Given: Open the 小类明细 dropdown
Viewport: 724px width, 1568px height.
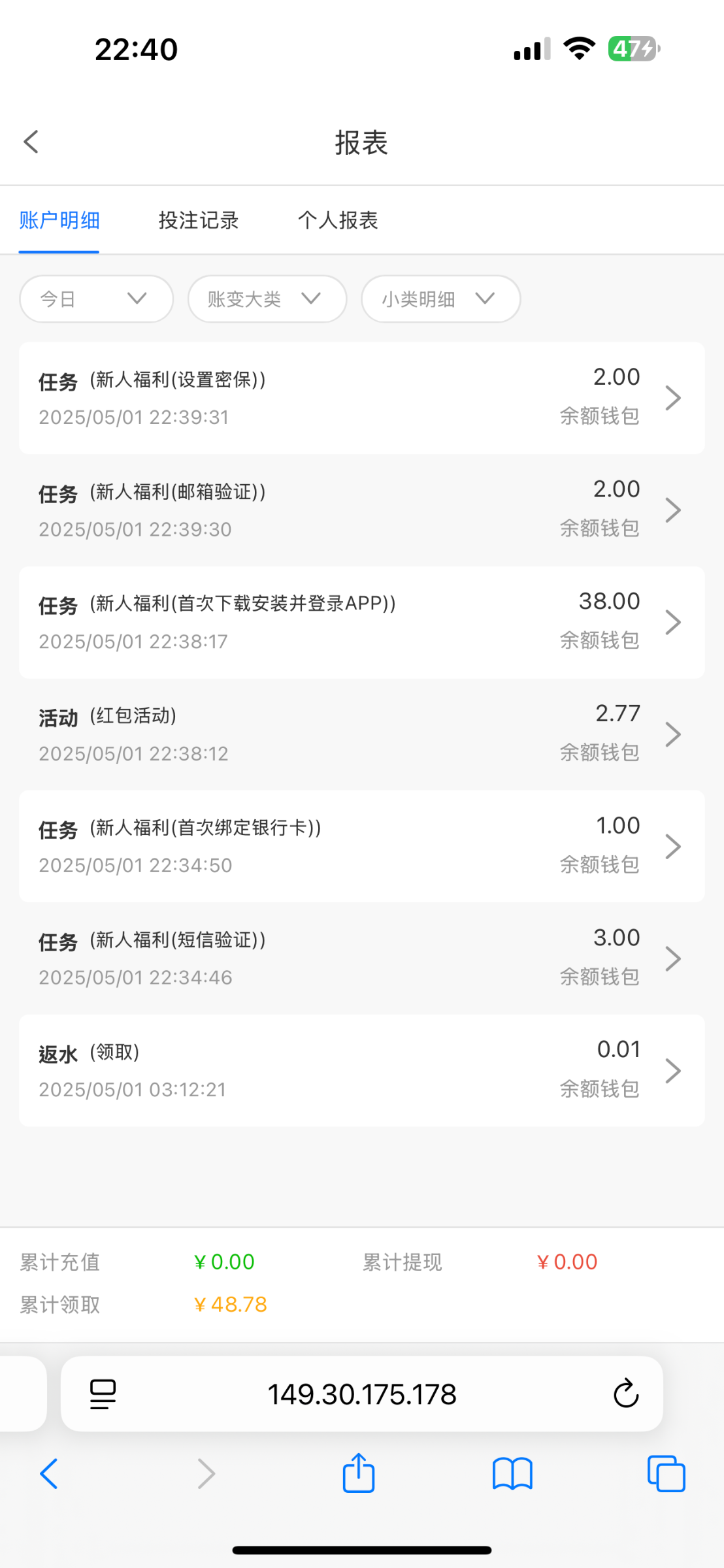Looking at the screenshot, I should (x=441, y=299).
